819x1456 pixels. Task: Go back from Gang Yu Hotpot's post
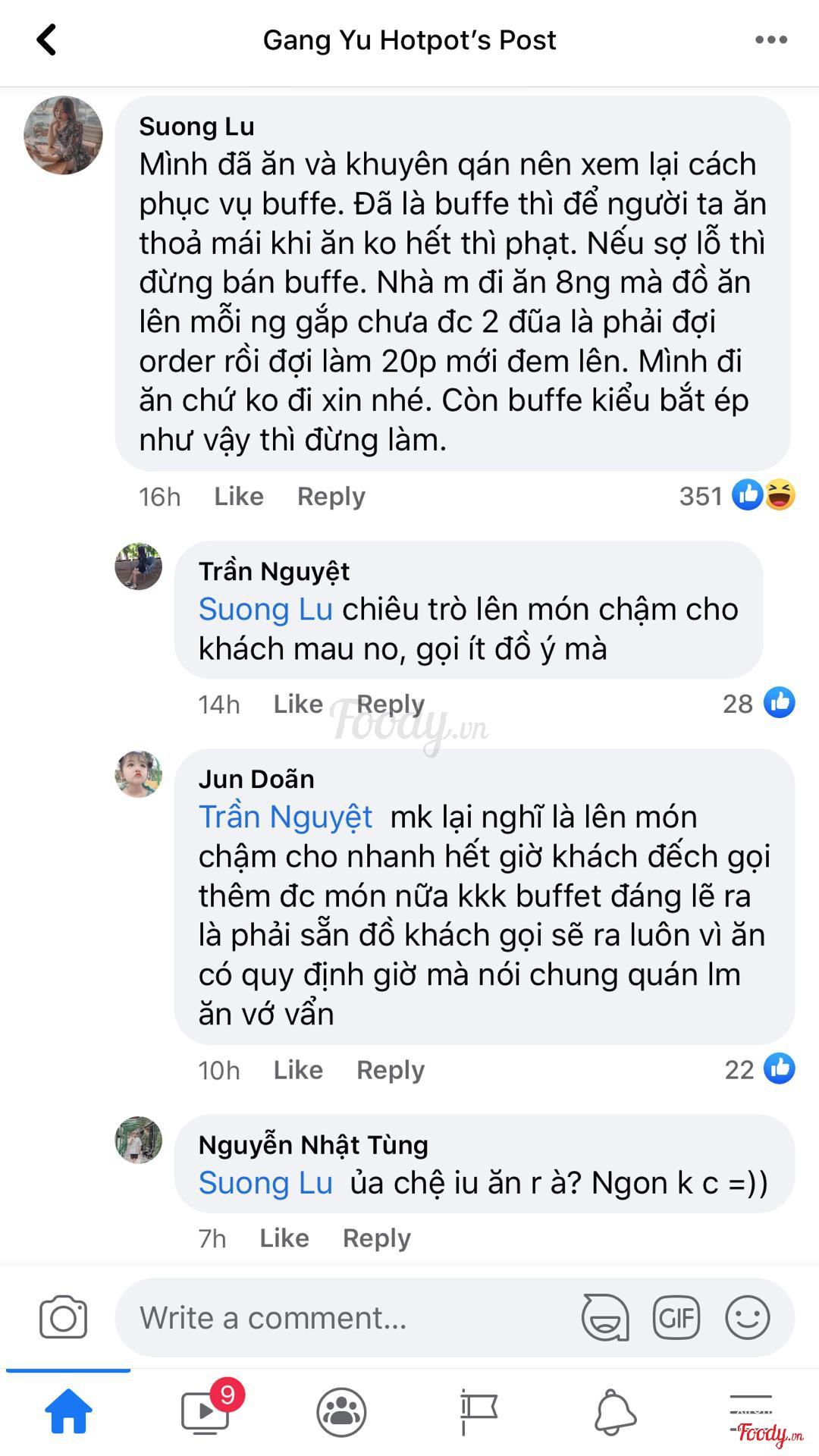(x=47, y=40)
